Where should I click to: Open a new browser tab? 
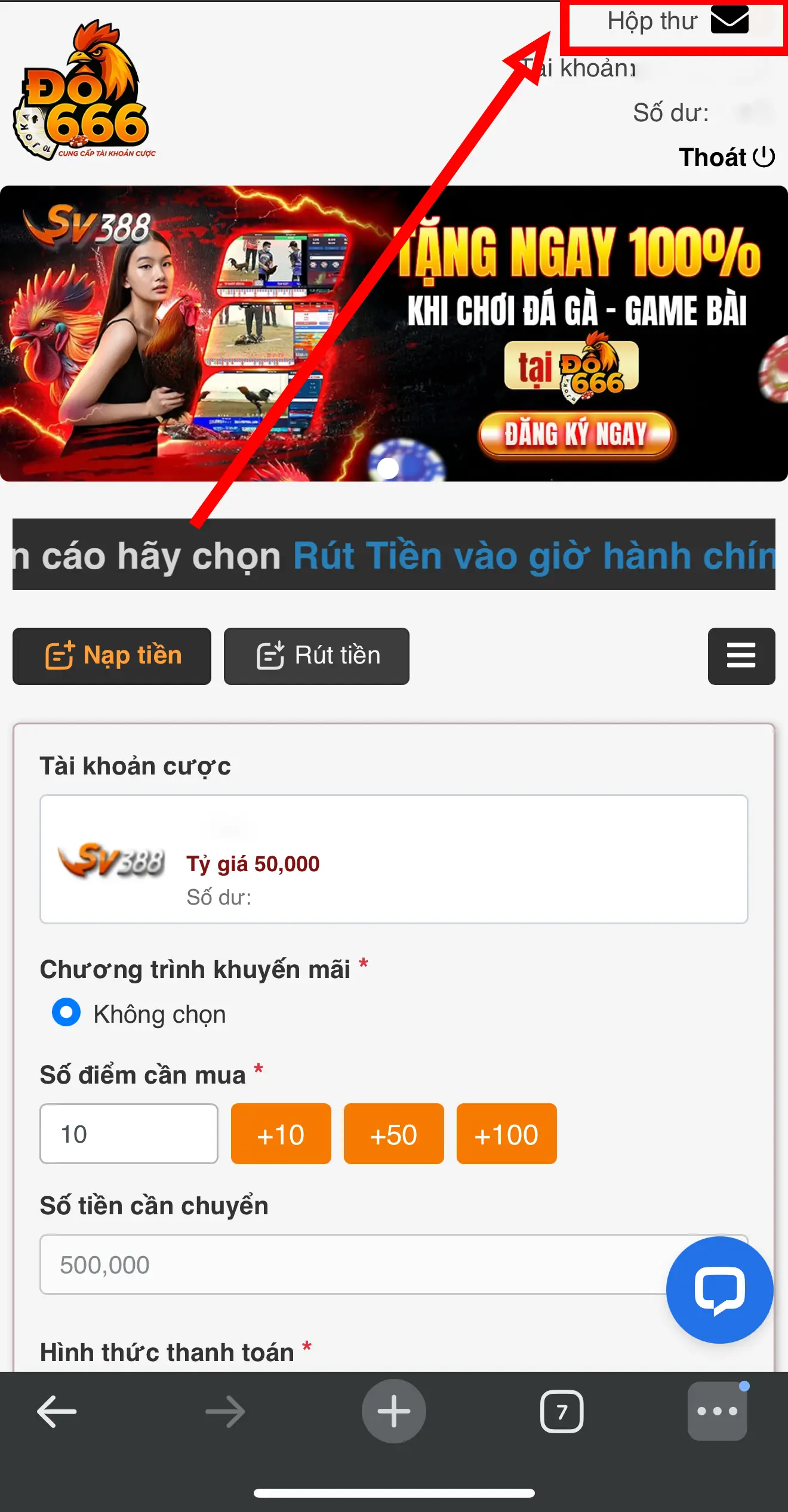[x=393, y=1412]
